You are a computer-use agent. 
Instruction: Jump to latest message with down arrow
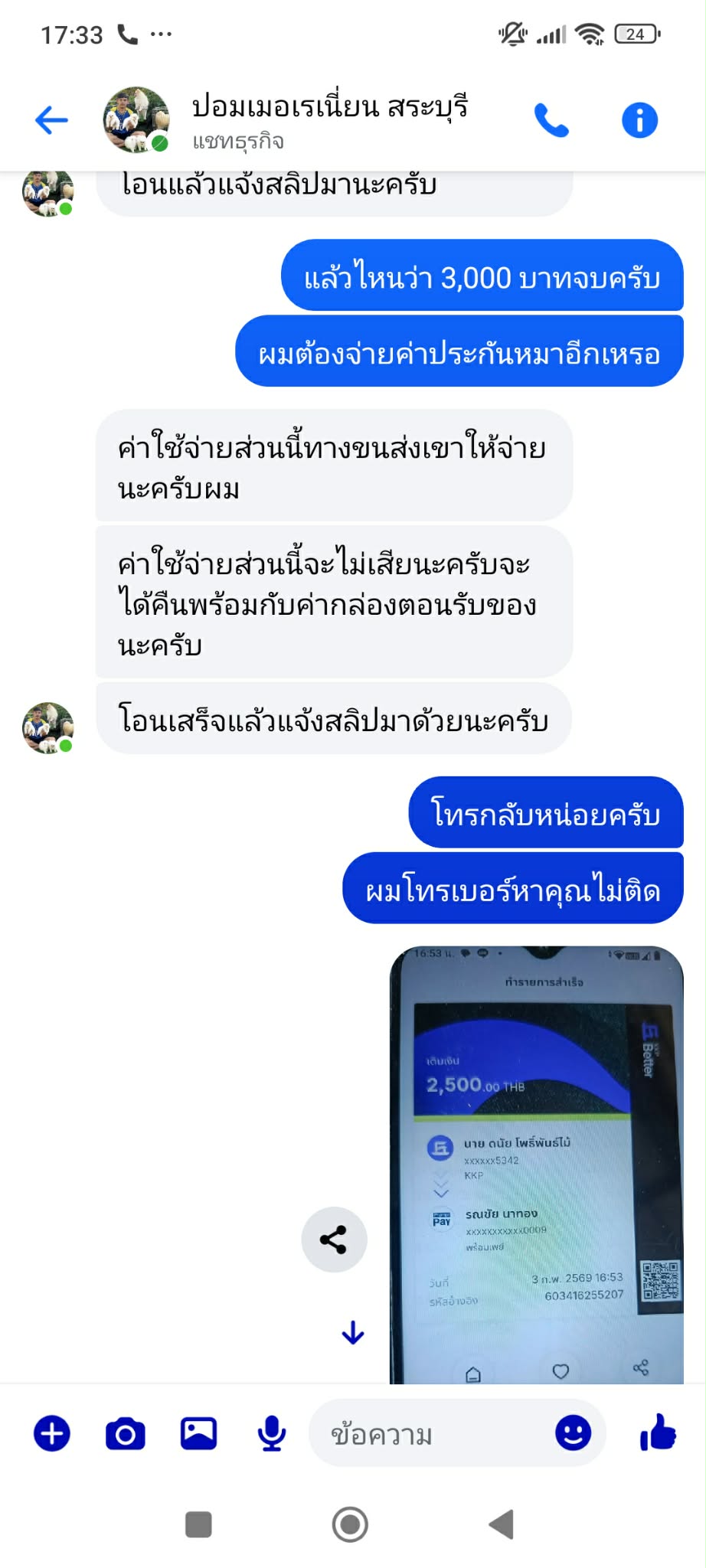tap(353, 1333)
